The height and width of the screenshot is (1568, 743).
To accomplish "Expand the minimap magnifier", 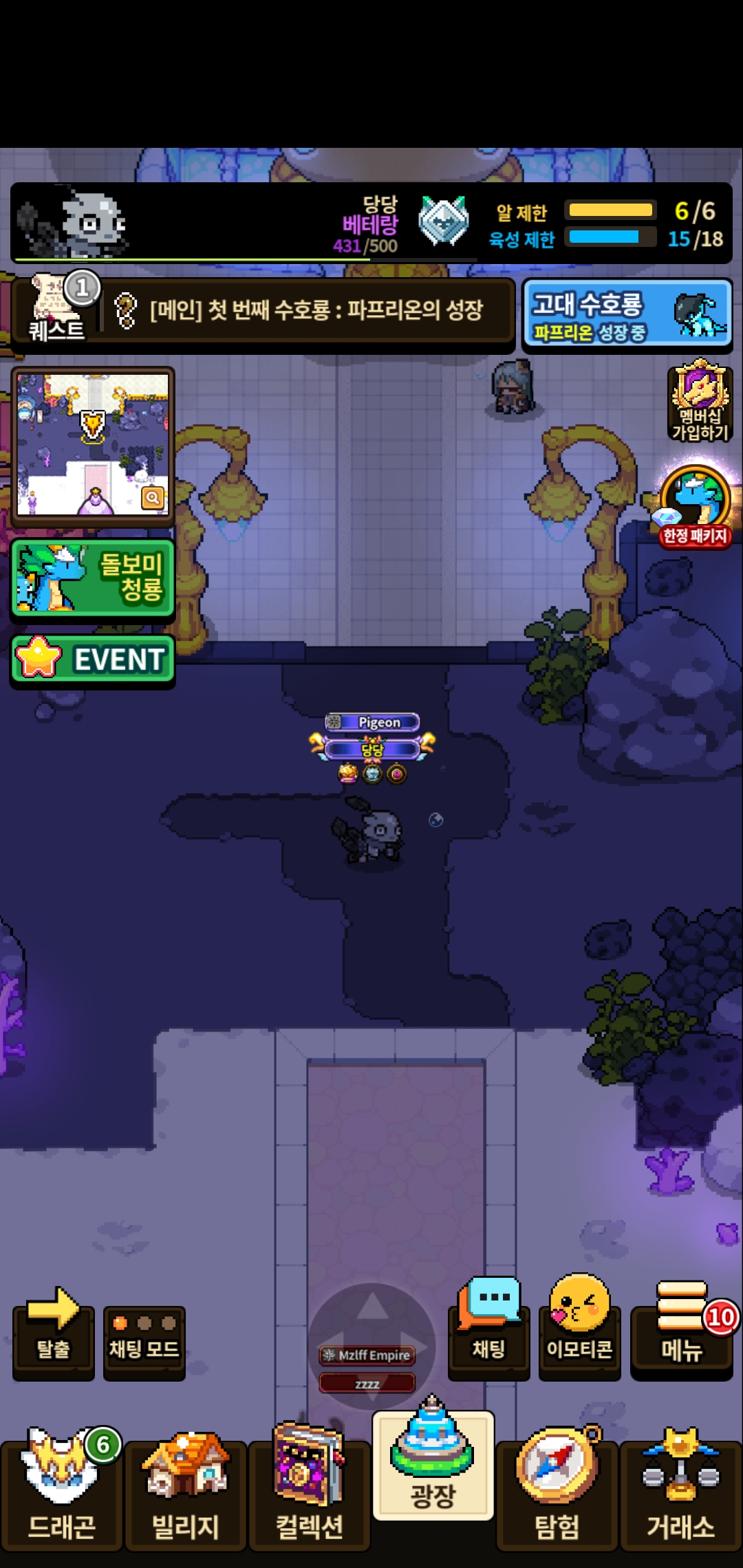I will (152, 497).
